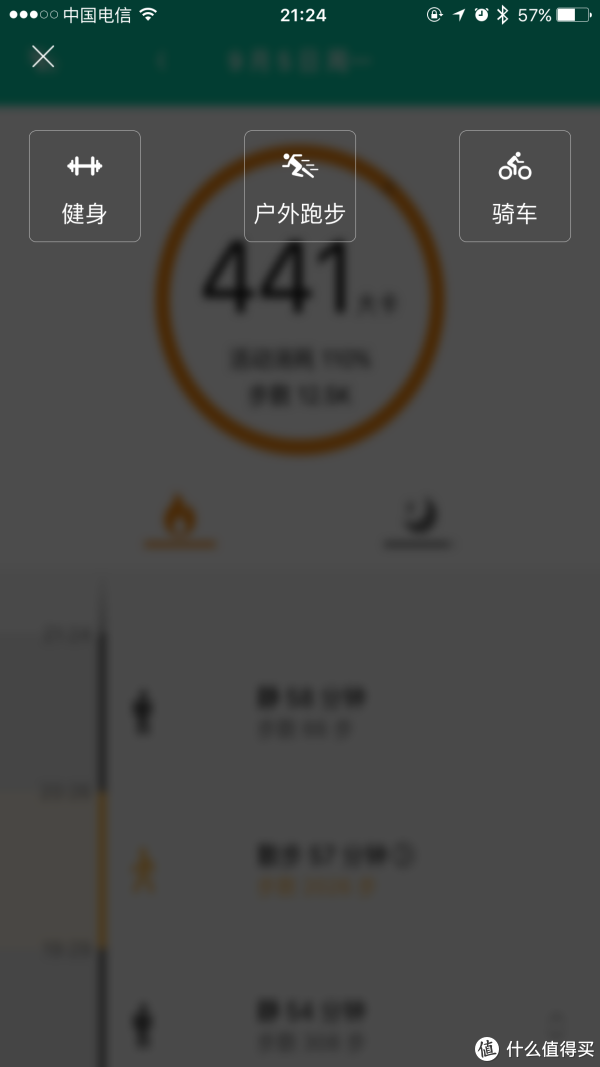Close the workout type overlay
The image size is (600, 1067).
(x=43, y=57)
